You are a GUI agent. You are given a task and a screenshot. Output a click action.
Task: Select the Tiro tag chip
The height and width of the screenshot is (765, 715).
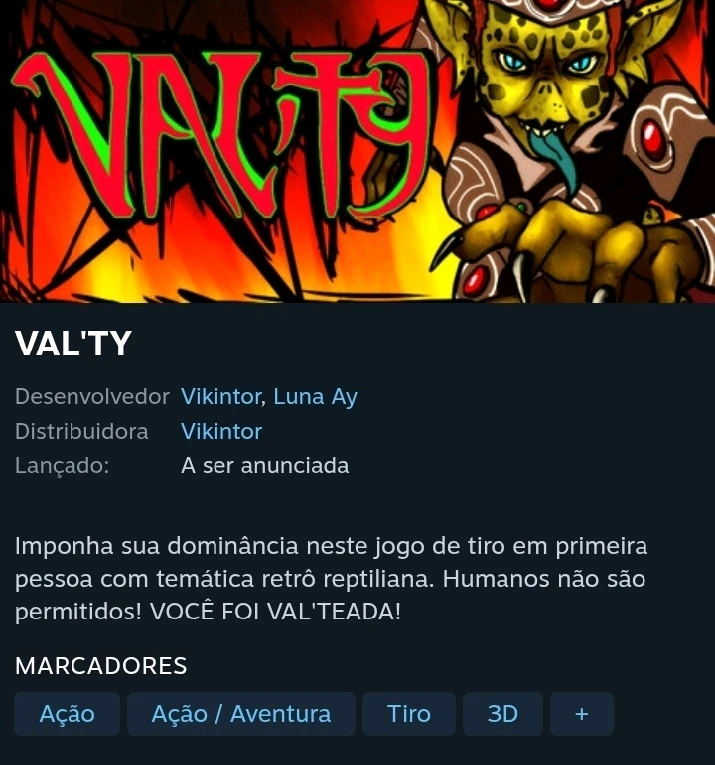(x=409, y=714)
